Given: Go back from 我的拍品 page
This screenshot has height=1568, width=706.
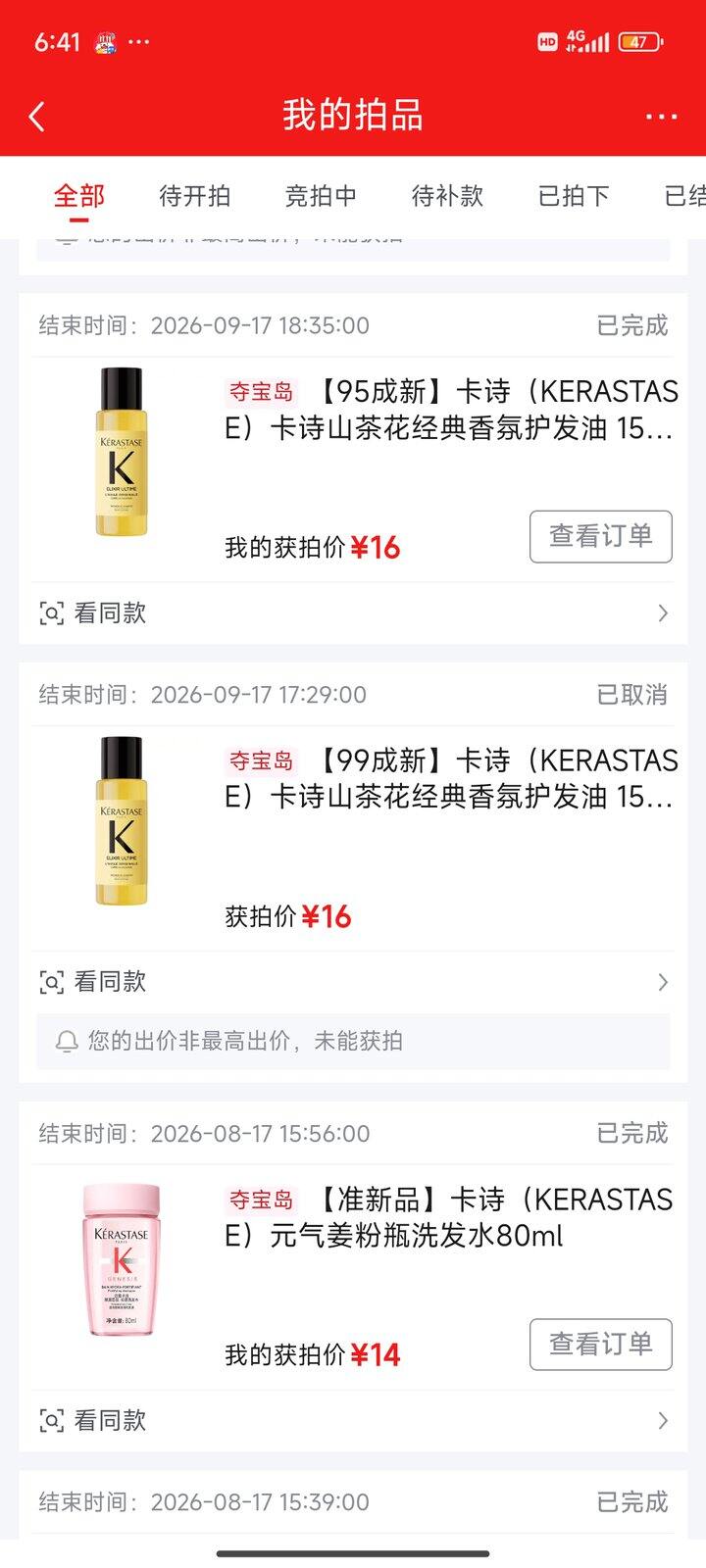Looking at the screenshot, I should click(x=37, y=117).
